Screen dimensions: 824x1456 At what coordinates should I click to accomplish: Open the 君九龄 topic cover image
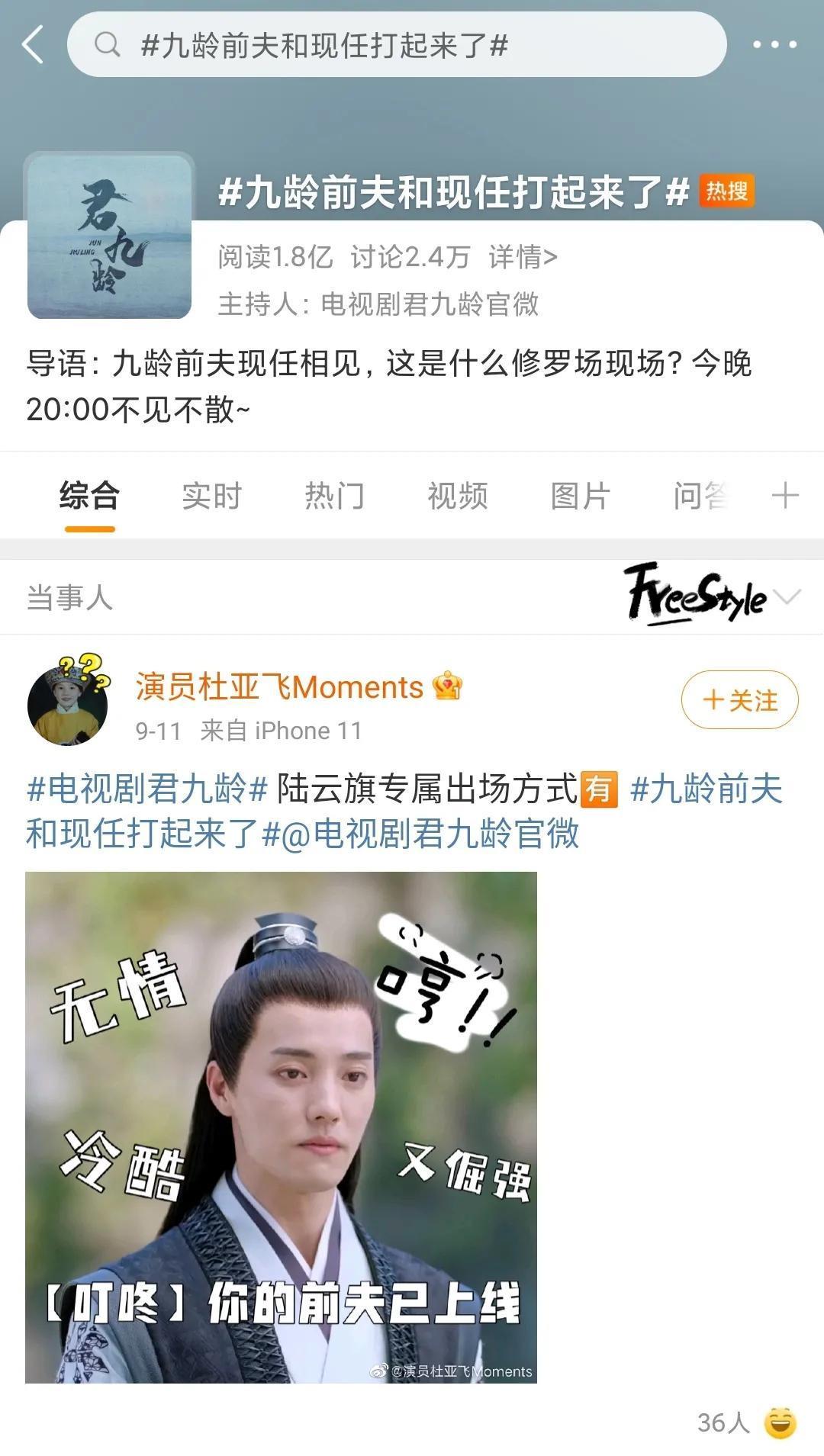tap(109, 236)
